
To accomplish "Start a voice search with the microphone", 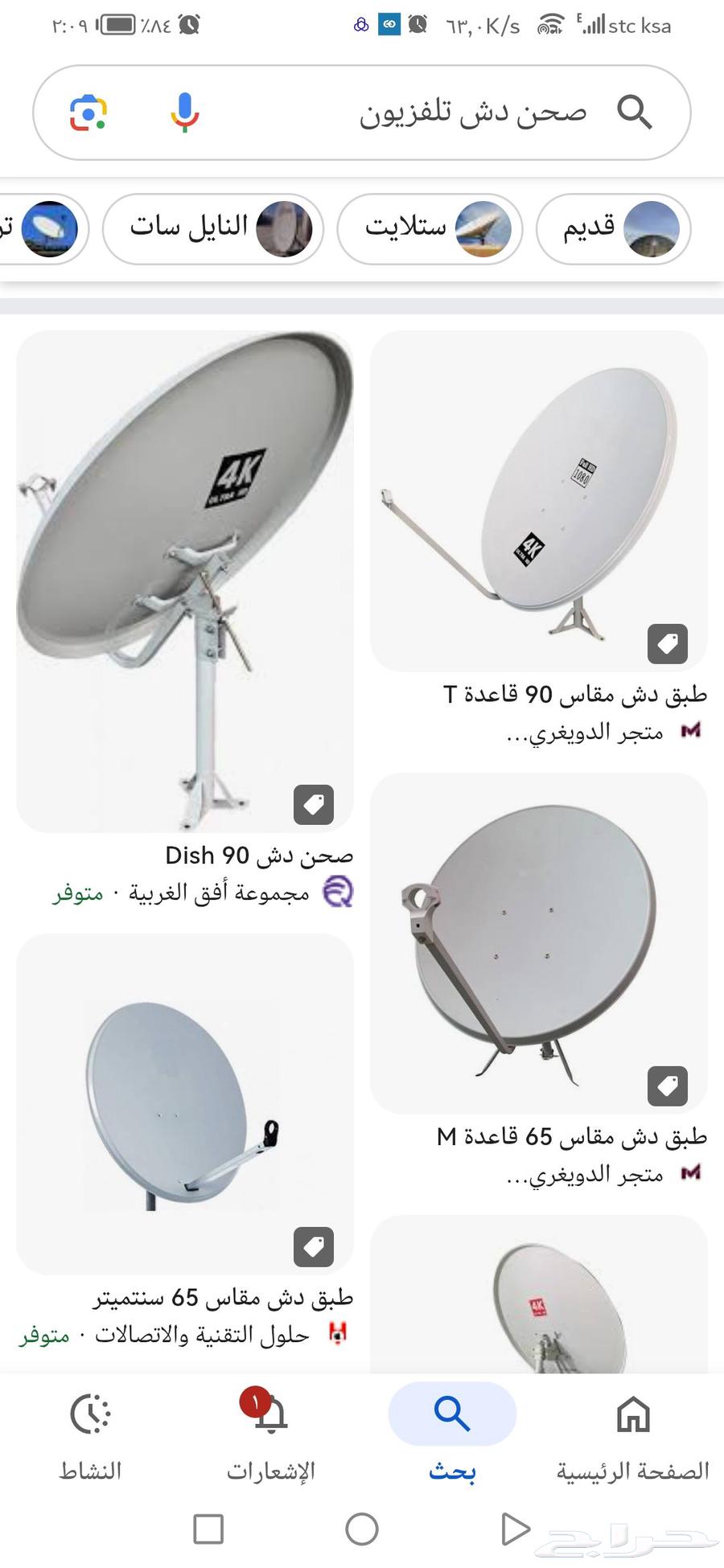I will (185, 113).
